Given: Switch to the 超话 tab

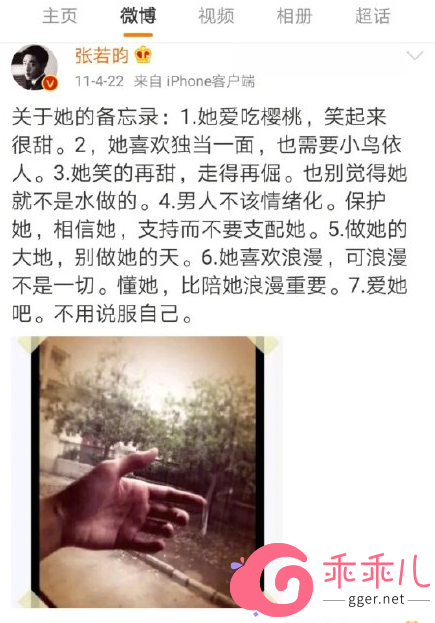Looking at the screenshot, I should click(373, 16).
